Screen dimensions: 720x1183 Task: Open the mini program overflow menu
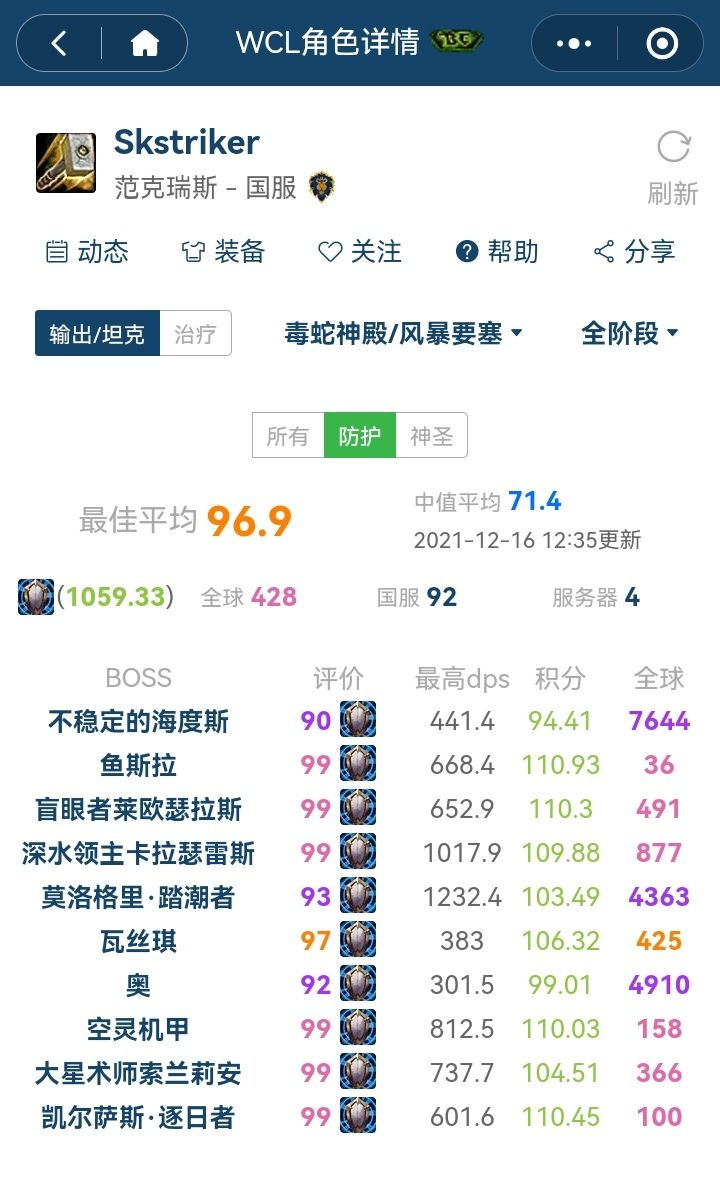coord(574,43)
